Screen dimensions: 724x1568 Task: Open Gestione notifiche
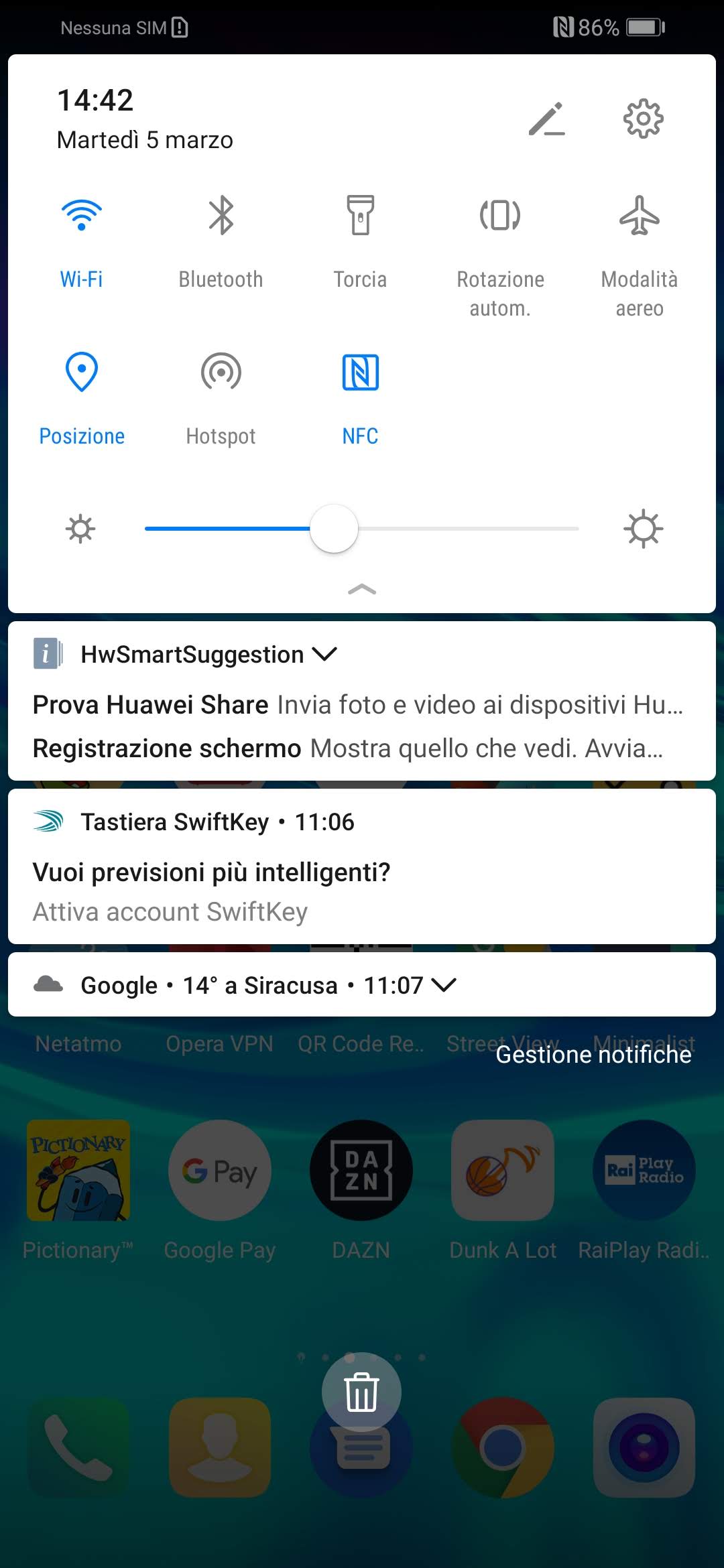pyautogui.click(x=593, y=1055)
